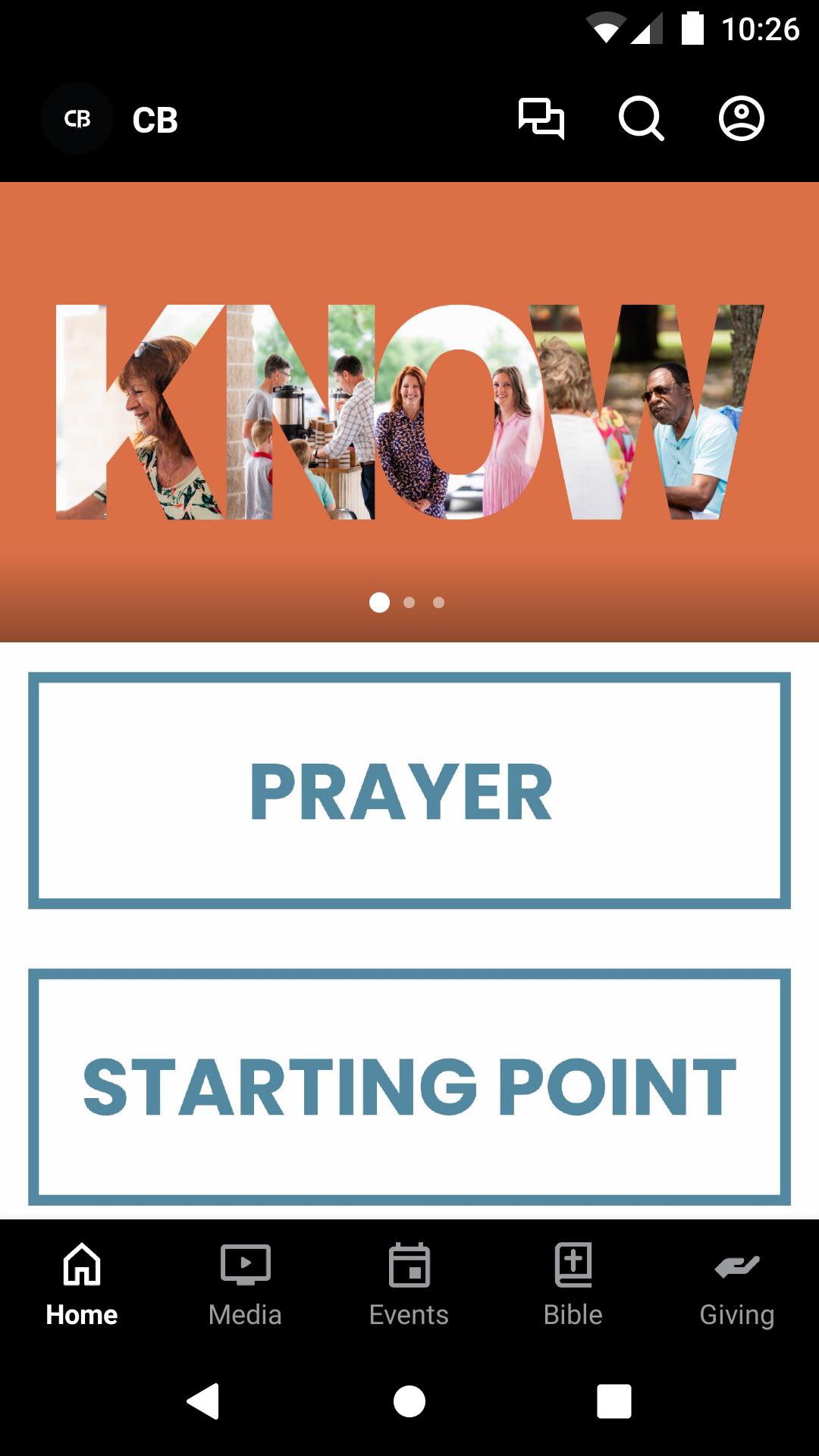The width and height of the screenshot is (819, 1456).
Task: Open the messages chat icon
Action: pos(541,119)
